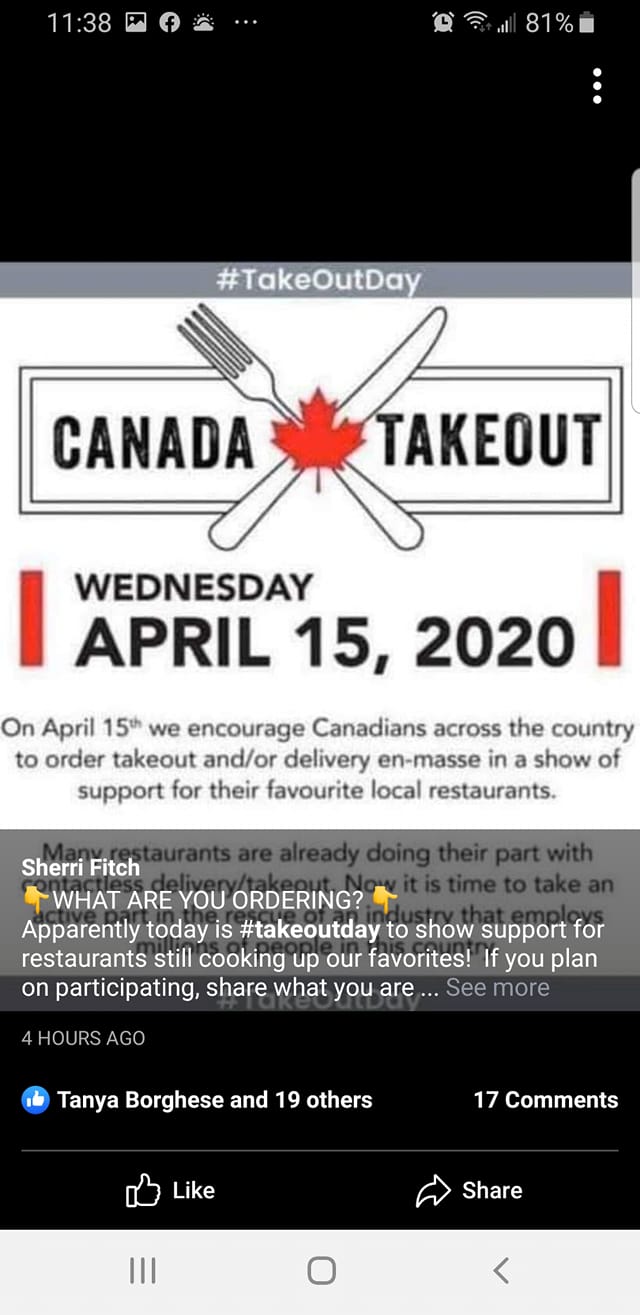Open Sherri Fitch's profile name

pos(80,867)
